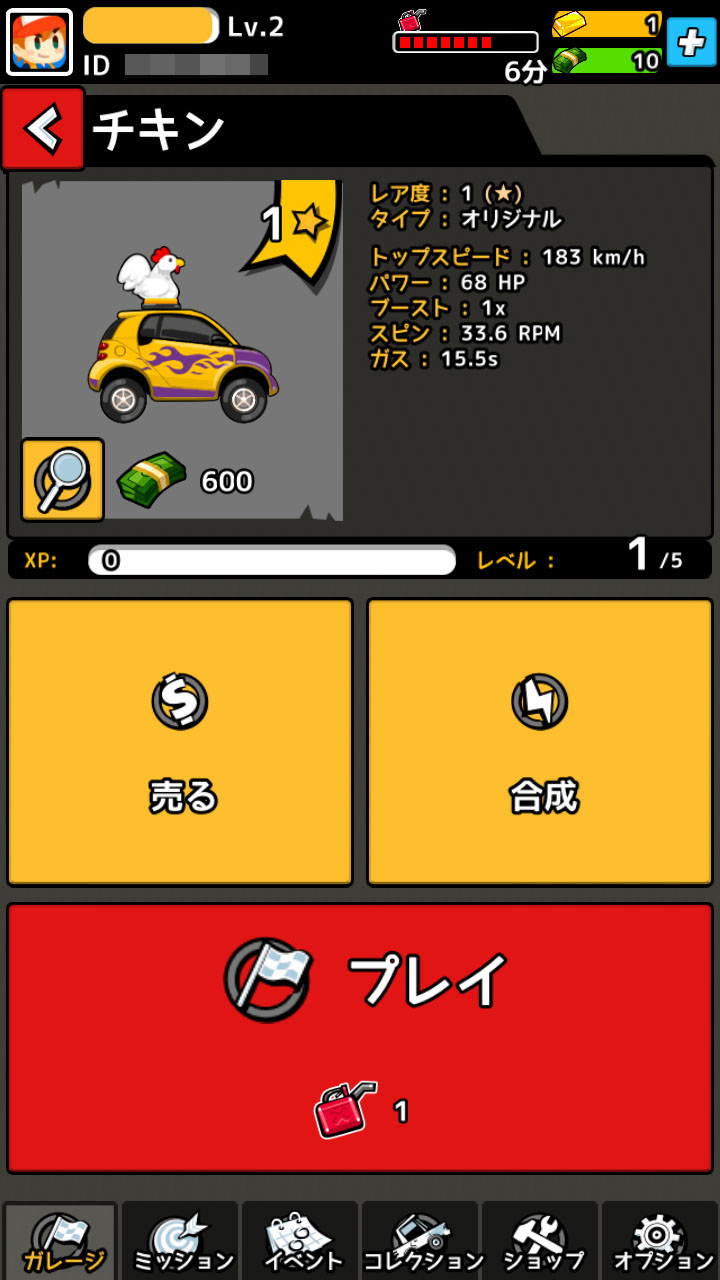The width and height of the screenshot is (720, 1280).
Task: Sell the car with 売る button
Action: point(181,742)
